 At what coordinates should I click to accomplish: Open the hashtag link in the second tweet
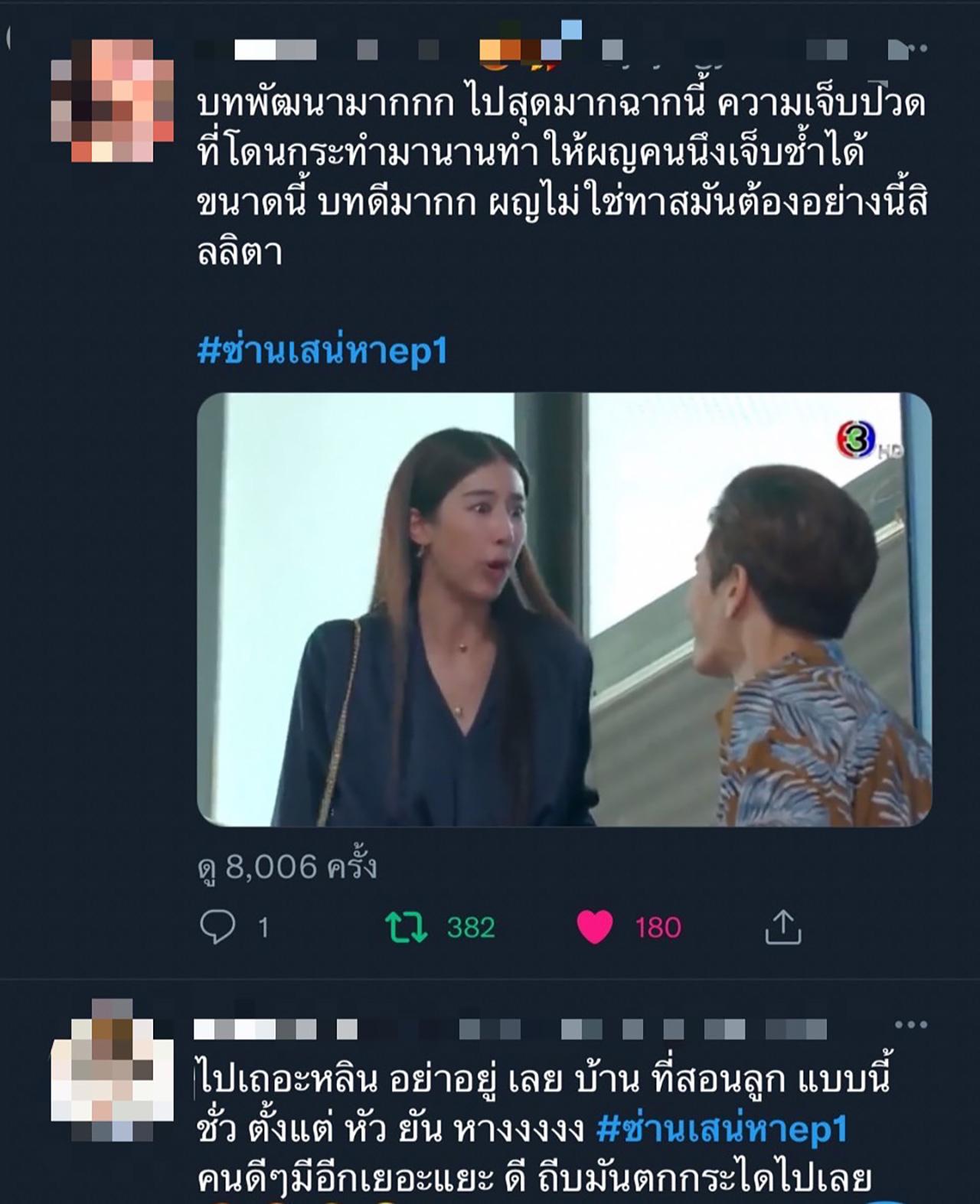pos(721,1129)
